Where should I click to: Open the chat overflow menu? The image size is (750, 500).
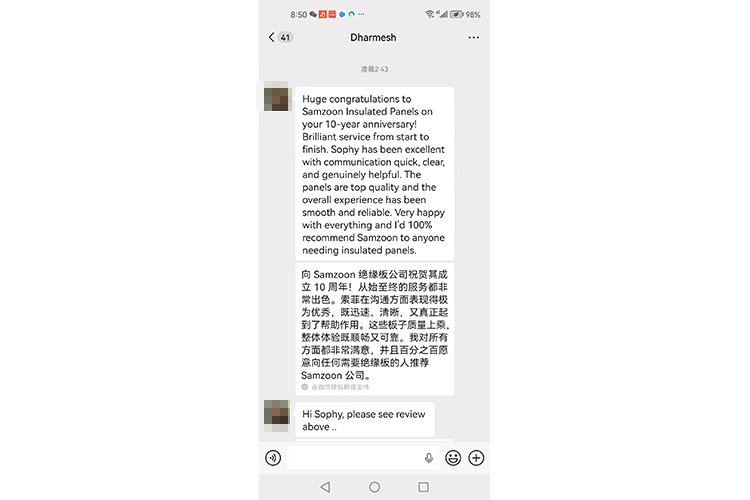(x=473, y=38)
